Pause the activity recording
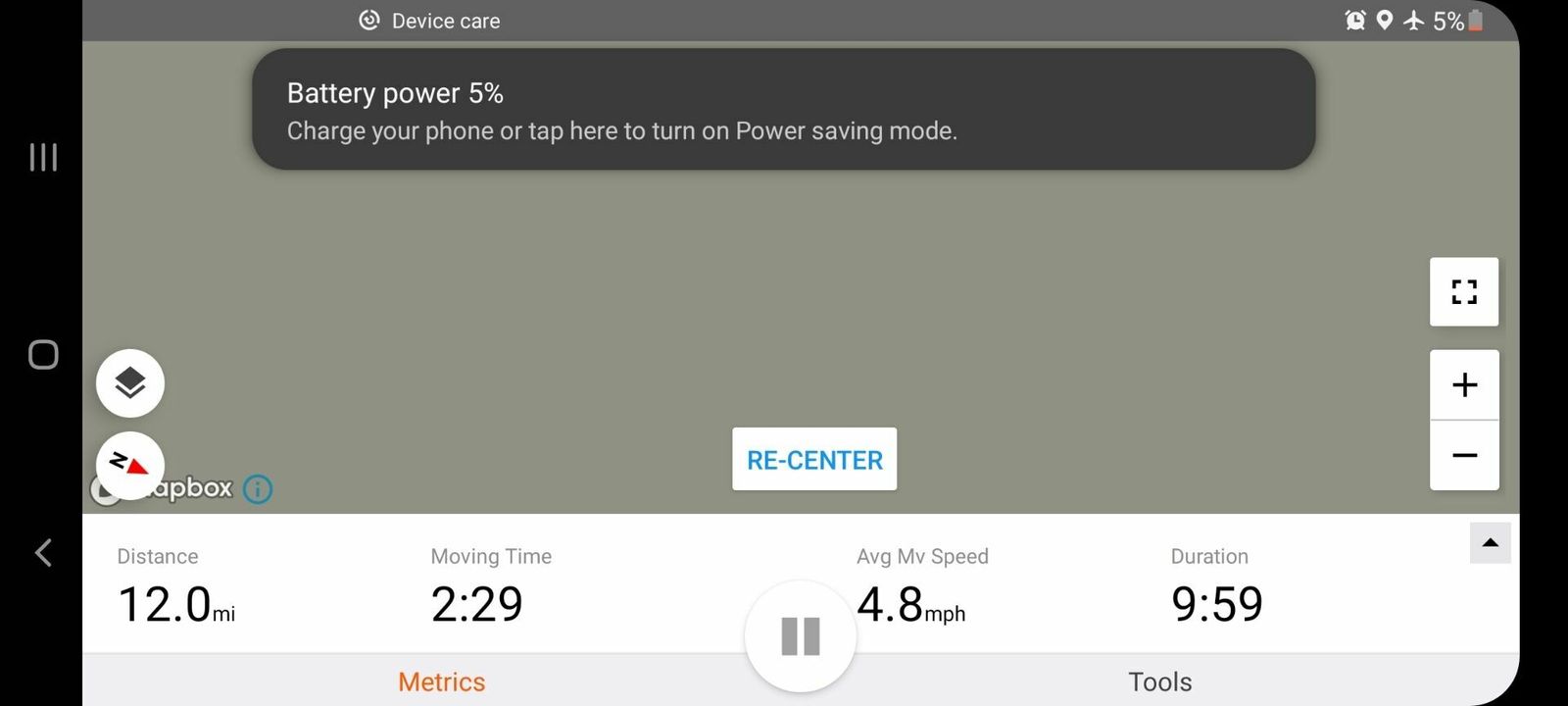This screenshot has width=1568, height=706. point(800,636)
